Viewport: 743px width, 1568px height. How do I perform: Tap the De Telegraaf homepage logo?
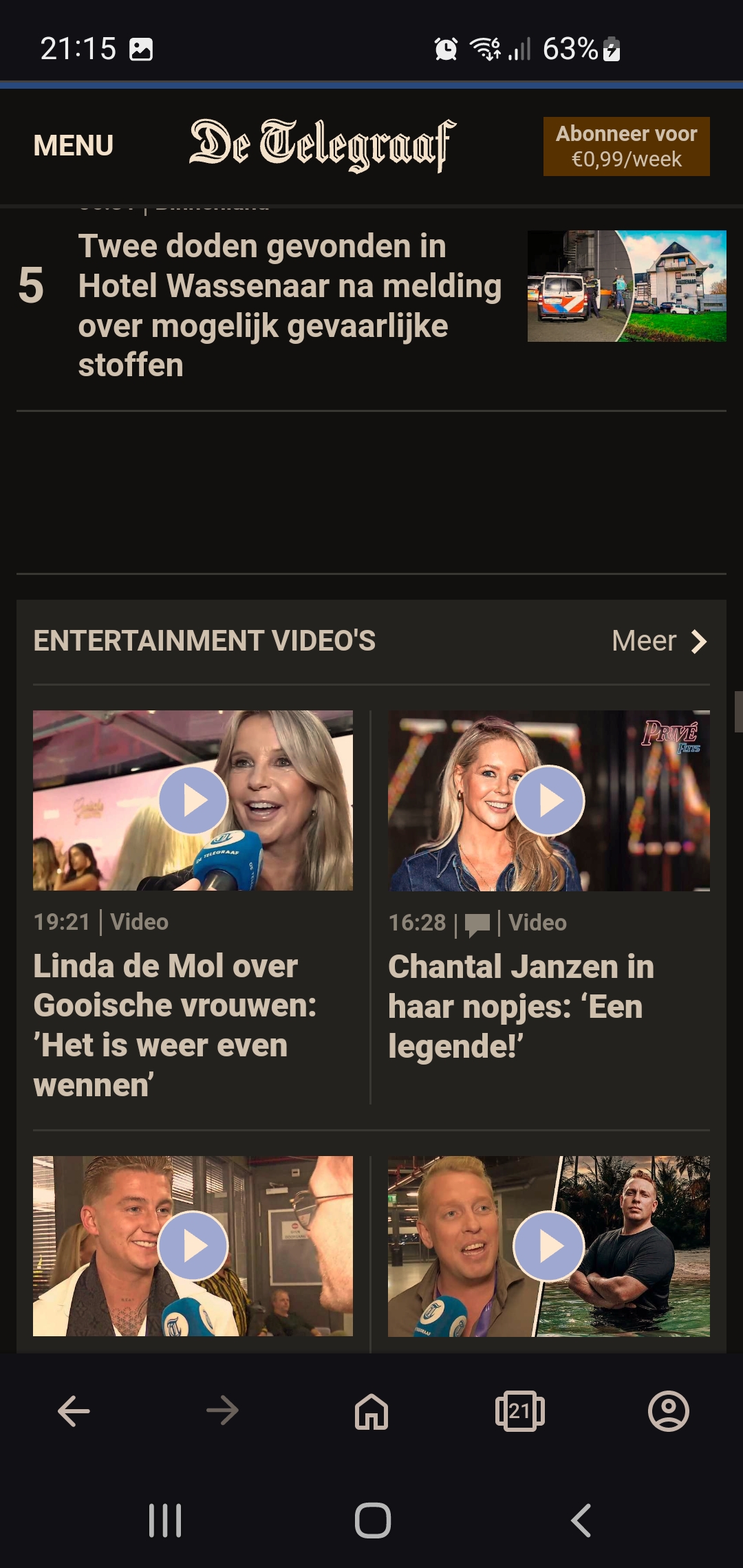[x=323, y=144]
